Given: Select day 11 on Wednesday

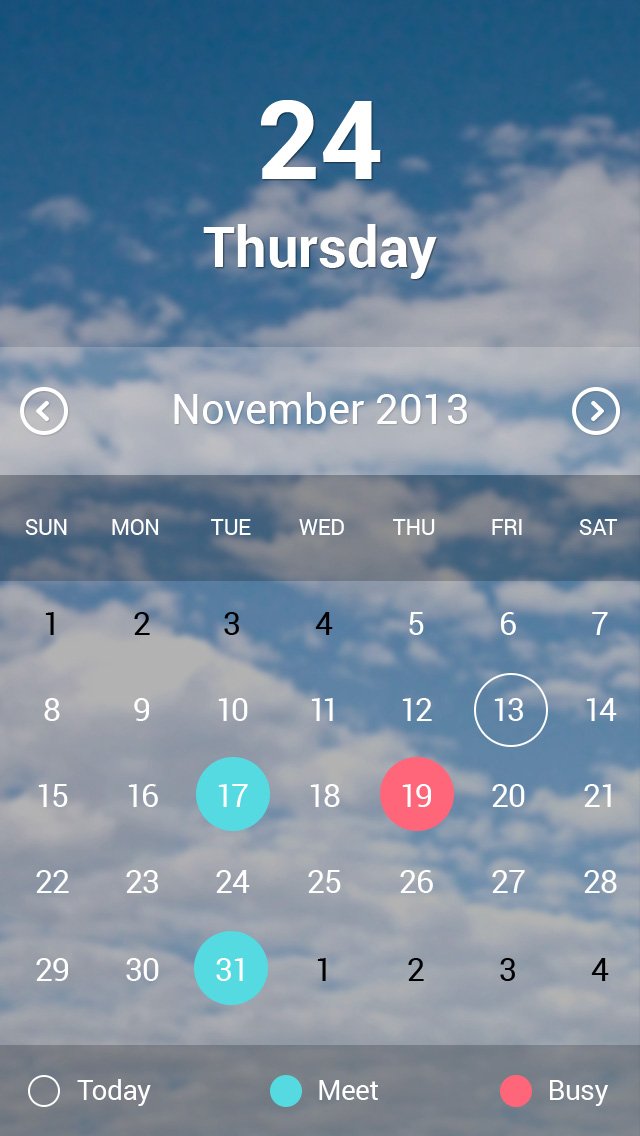Looking at the screenshot, I should [323, 710].
